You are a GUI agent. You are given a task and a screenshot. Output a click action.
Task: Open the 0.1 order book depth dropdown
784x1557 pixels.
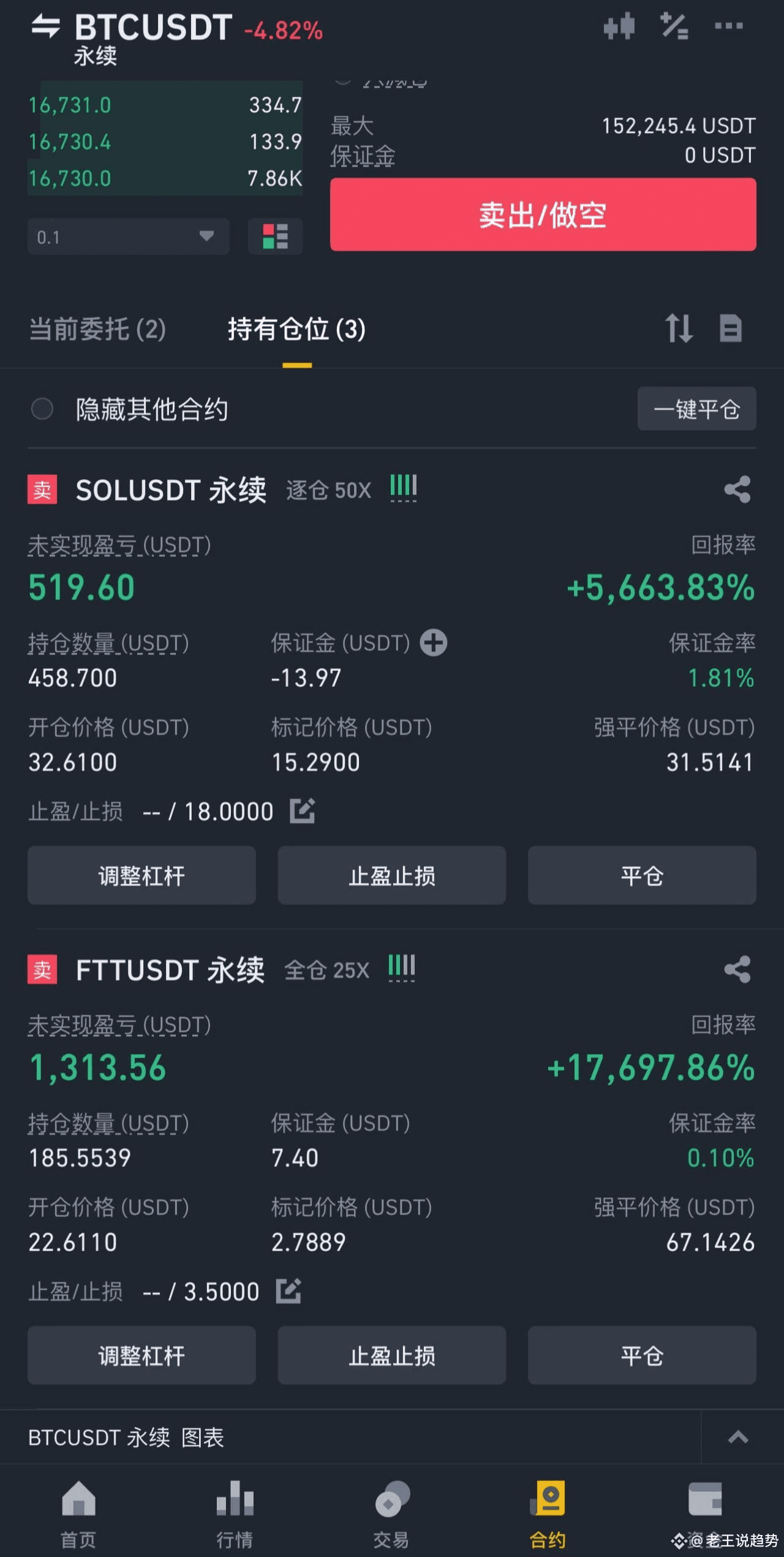[x=128, y=237]
